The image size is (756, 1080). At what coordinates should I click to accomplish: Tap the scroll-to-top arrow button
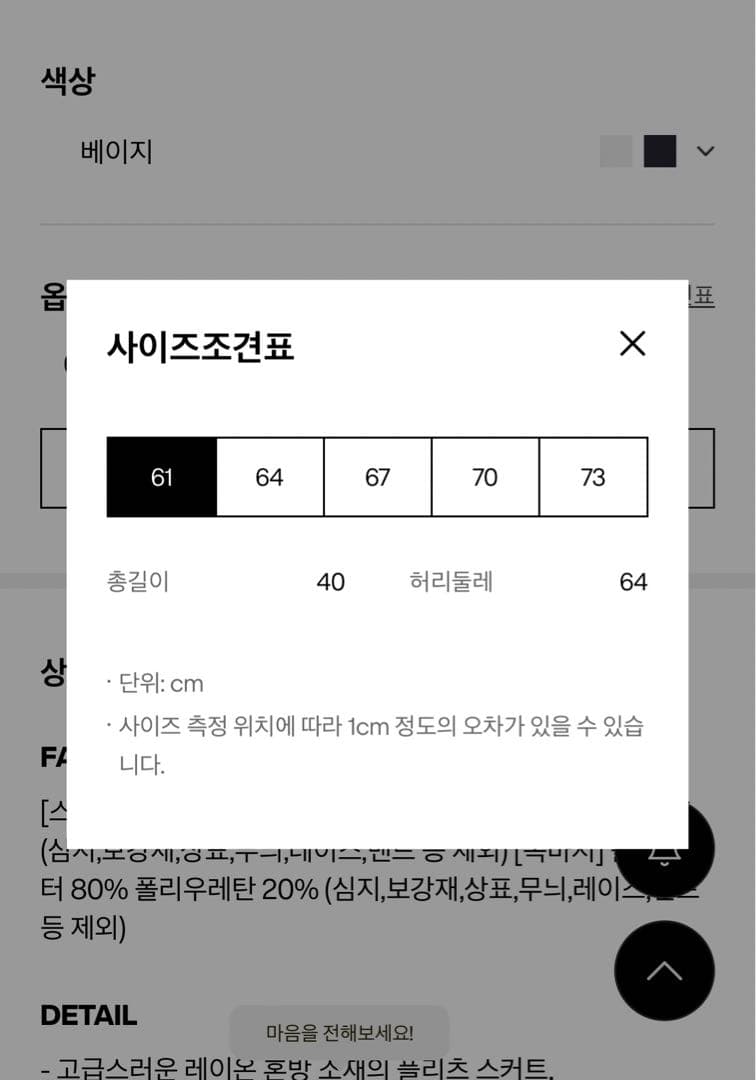(x=664, y=970)
